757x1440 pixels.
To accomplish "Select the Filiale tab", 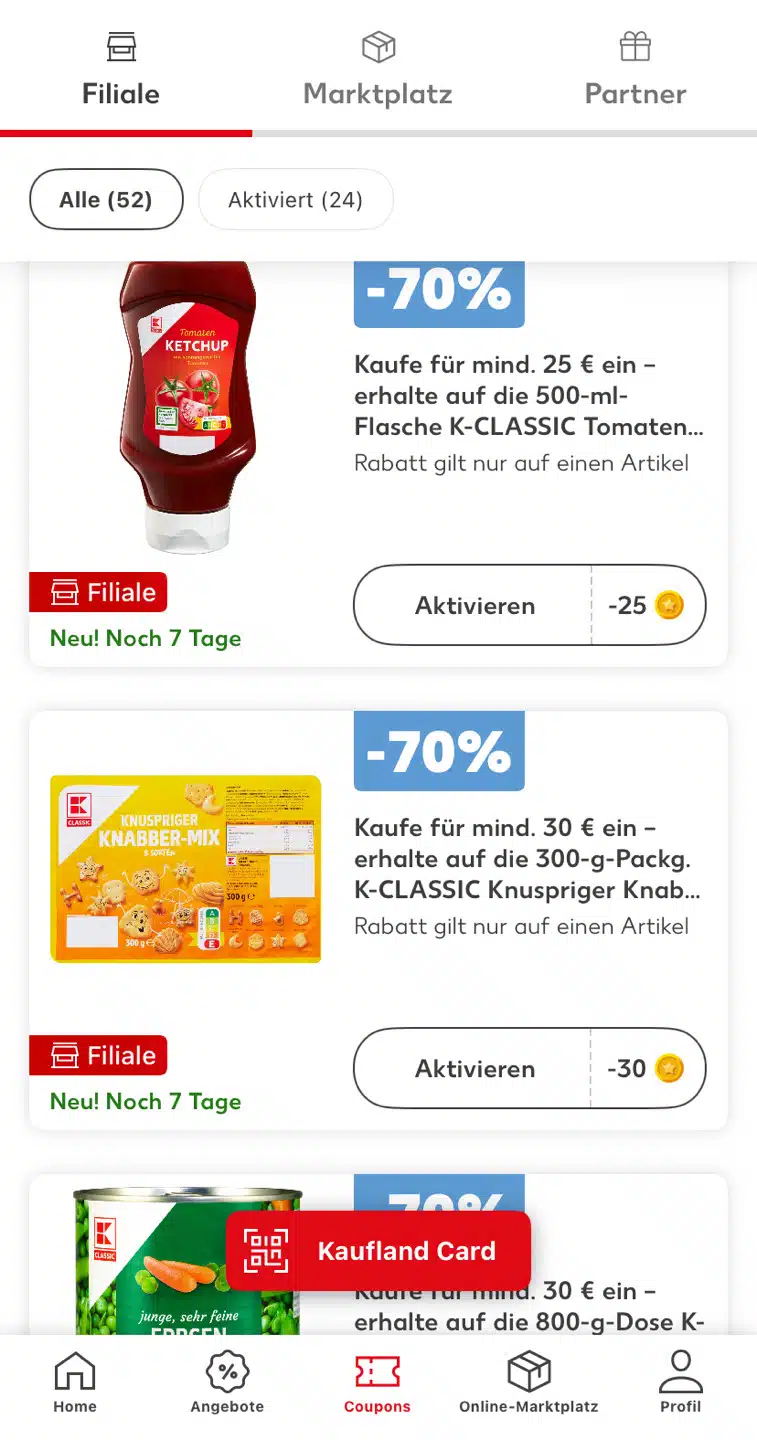I will 121,68.
